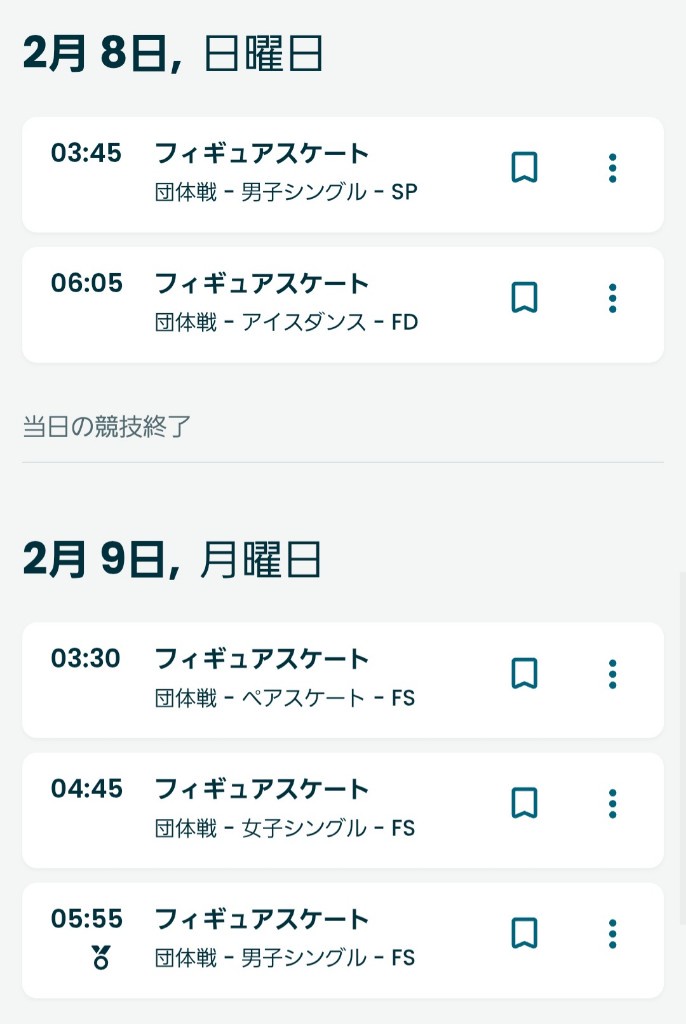
Task: Bookmark the 03:30 ペアスケート FS event
Action: pyautogui.click(x=524, y=674)
